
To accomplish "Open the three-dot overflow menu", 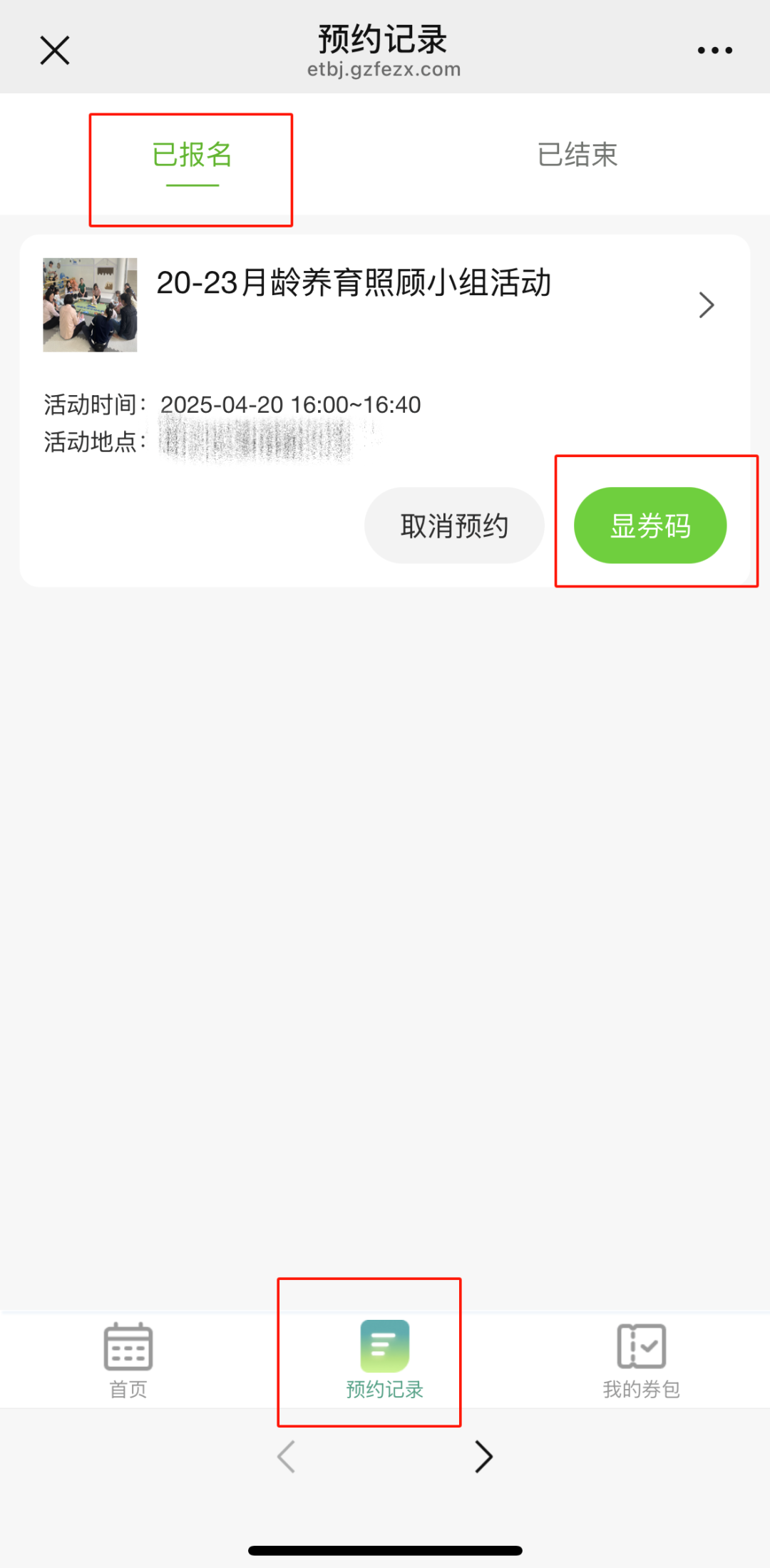I will click(x=714, y=51).
